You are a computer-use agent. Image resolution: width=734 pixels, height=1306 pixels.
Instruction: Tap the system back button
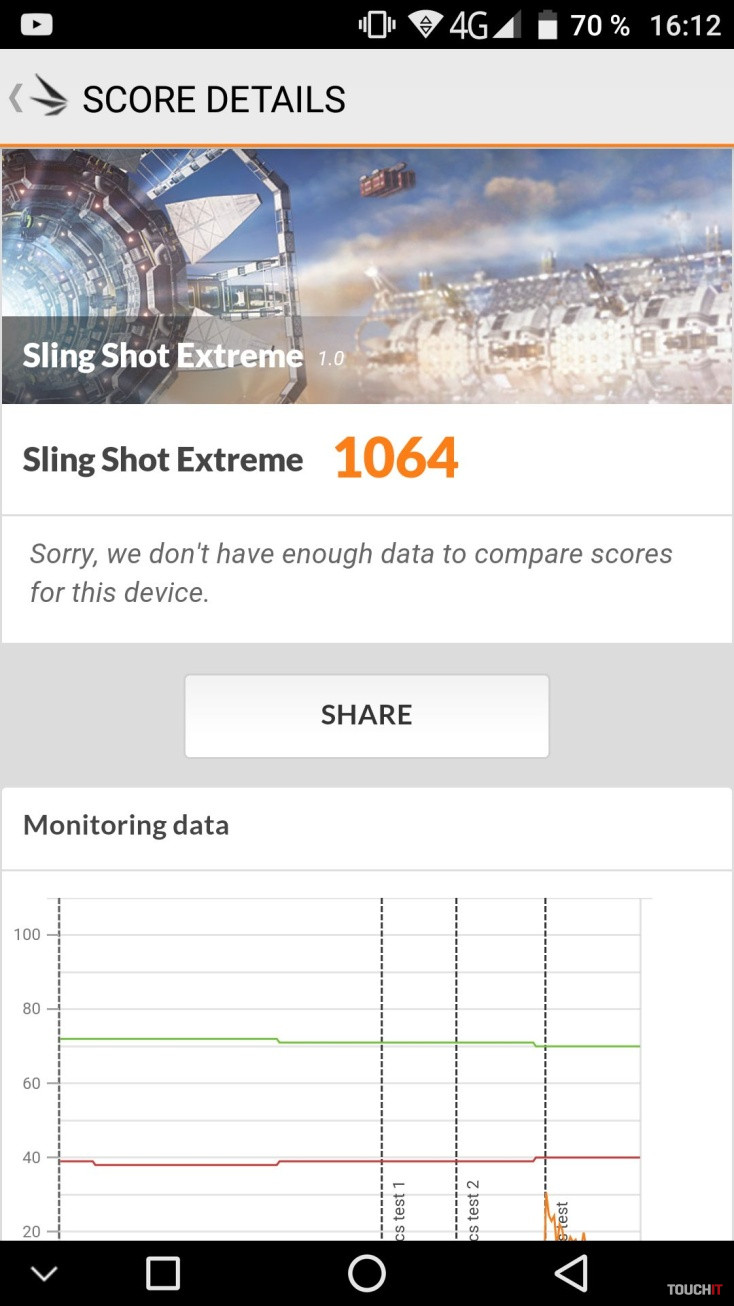pos(571,1273)
